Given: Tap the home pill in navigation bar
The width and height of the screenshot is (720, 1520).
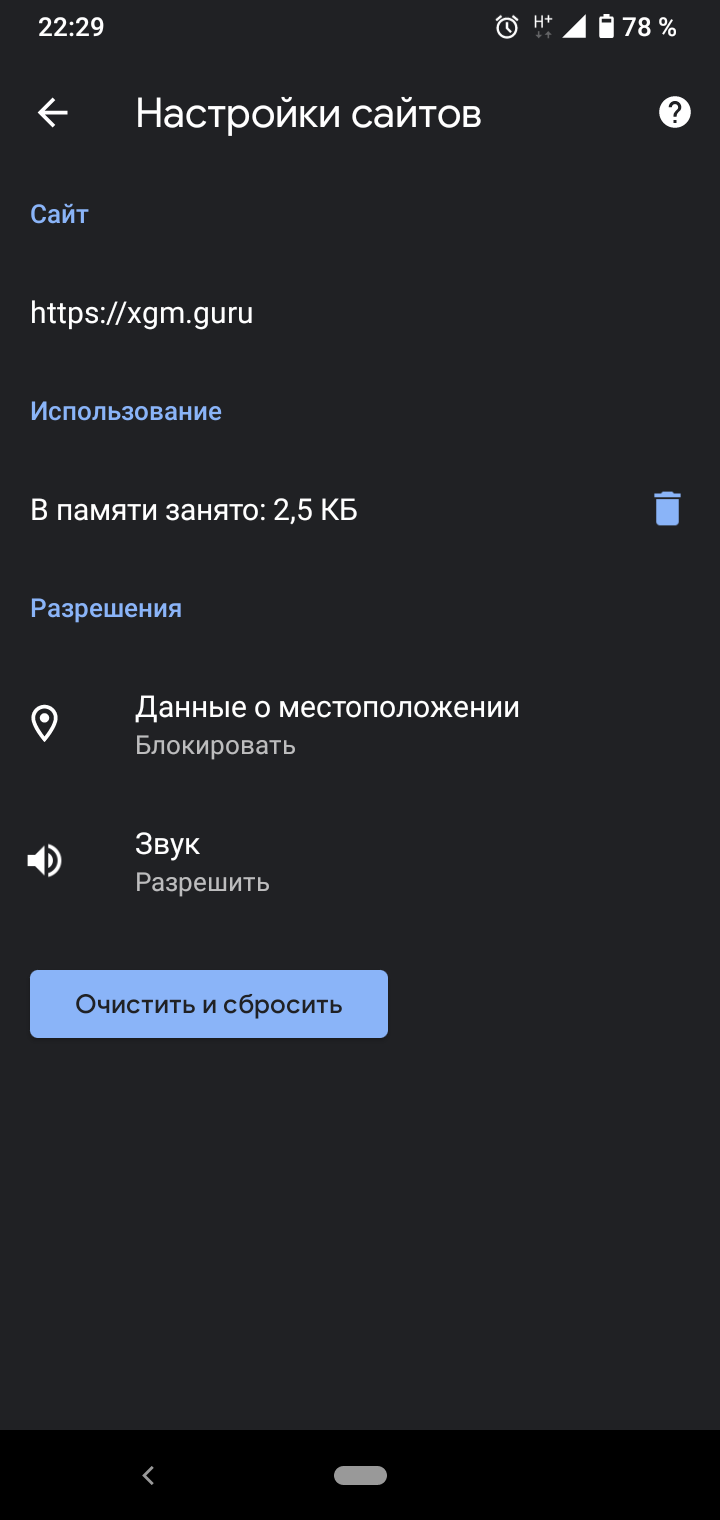Looking at the screenshot, I should (x=360, y=1475).
